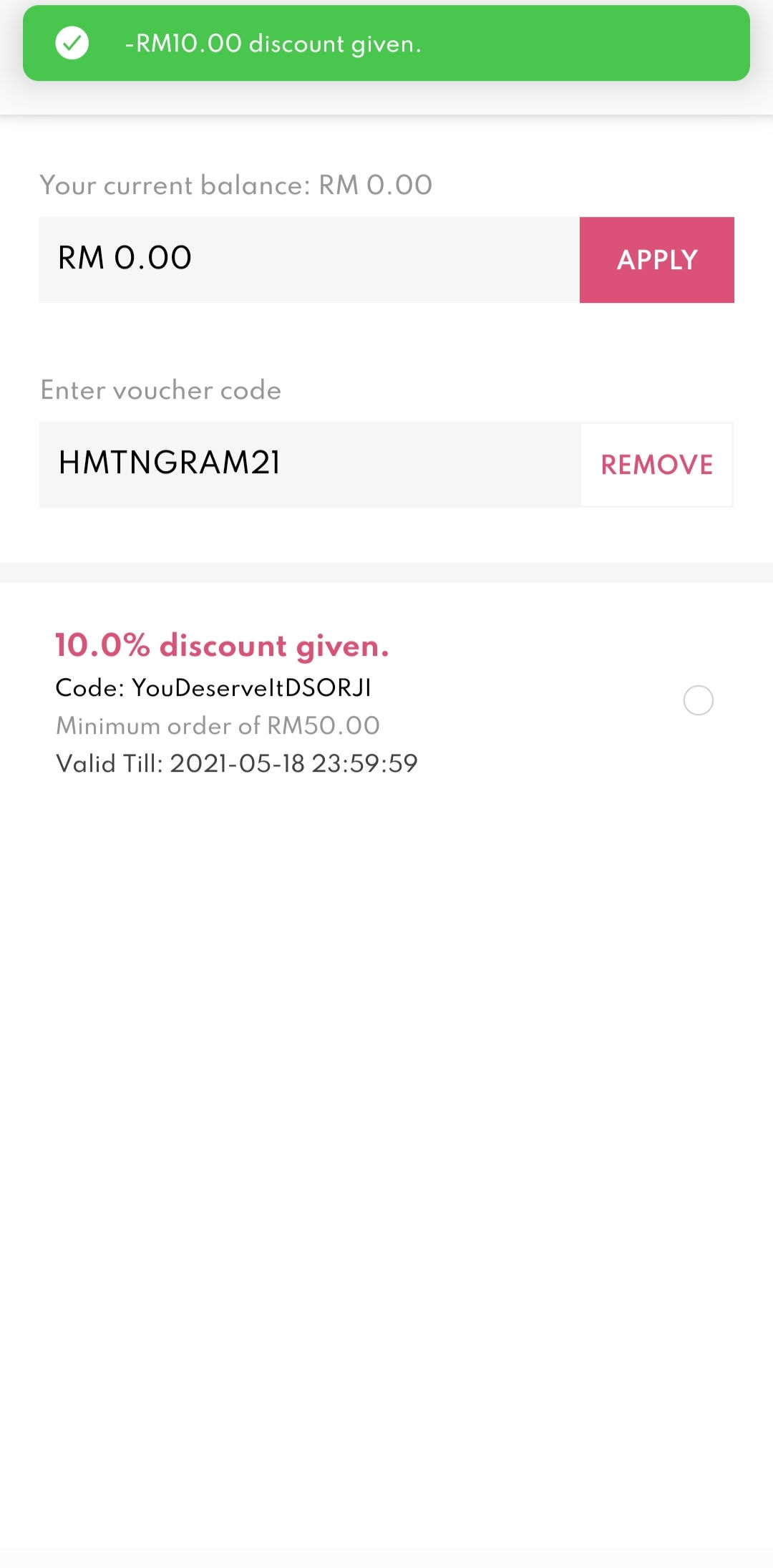This screenshot has height=1568, width=773.
Task: Remove the HMTNGRAM21 voucher code
Action: [656, 465]
